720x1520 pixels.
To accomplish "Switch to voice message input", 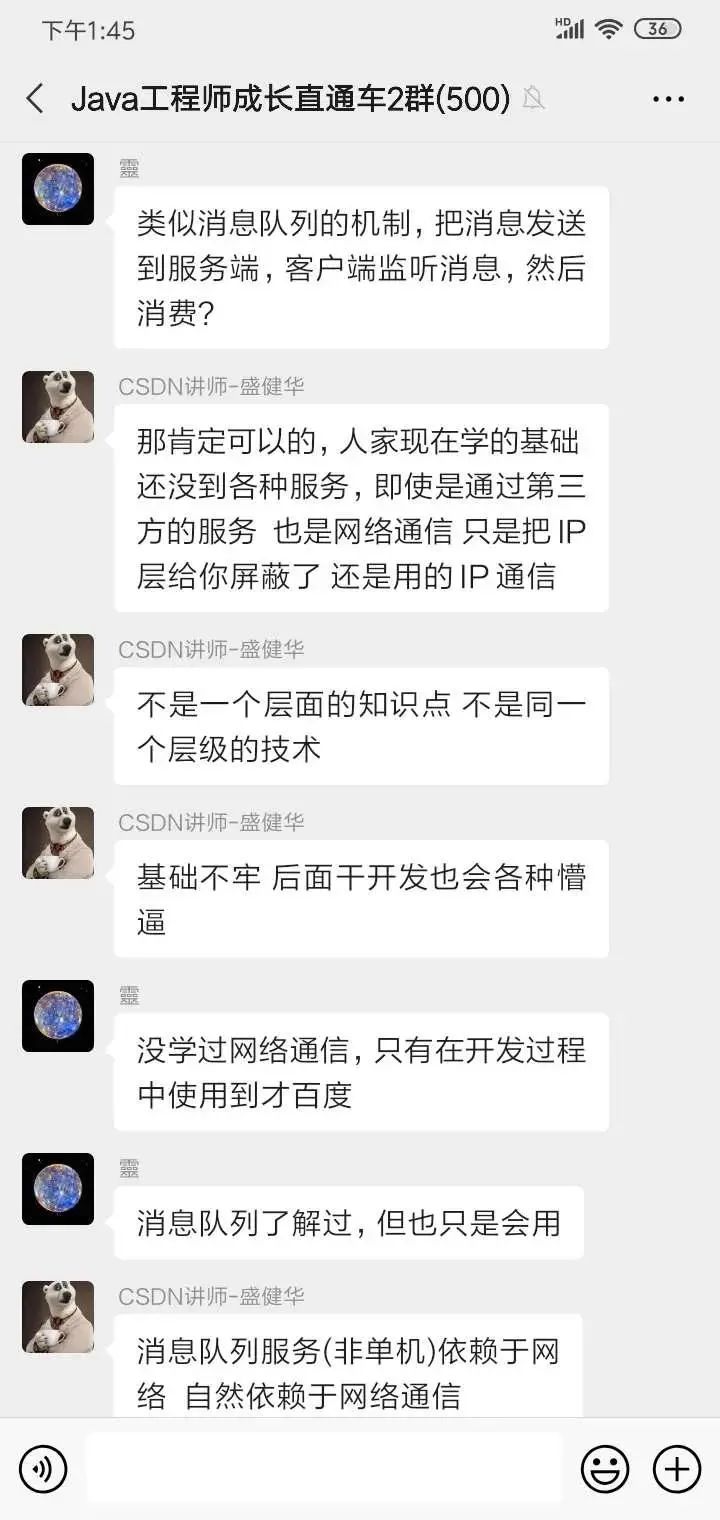I will pyautogui.click(x=43, y=1468).
